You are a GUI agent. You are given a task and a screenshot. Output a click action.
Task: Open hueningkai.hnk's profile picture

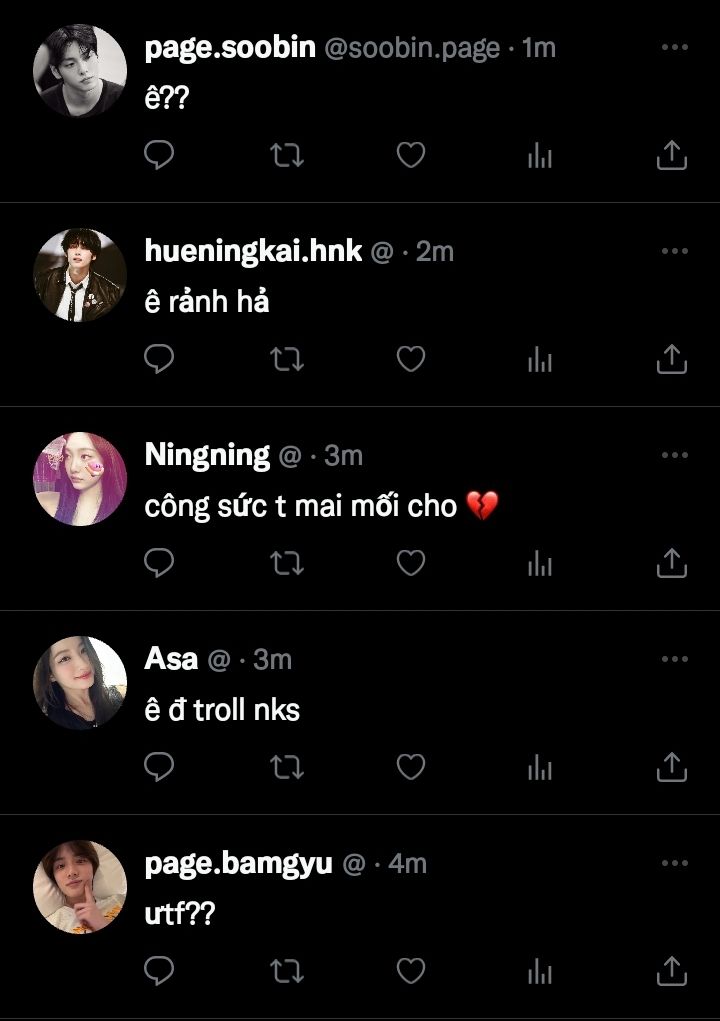[x=80, y=275]
